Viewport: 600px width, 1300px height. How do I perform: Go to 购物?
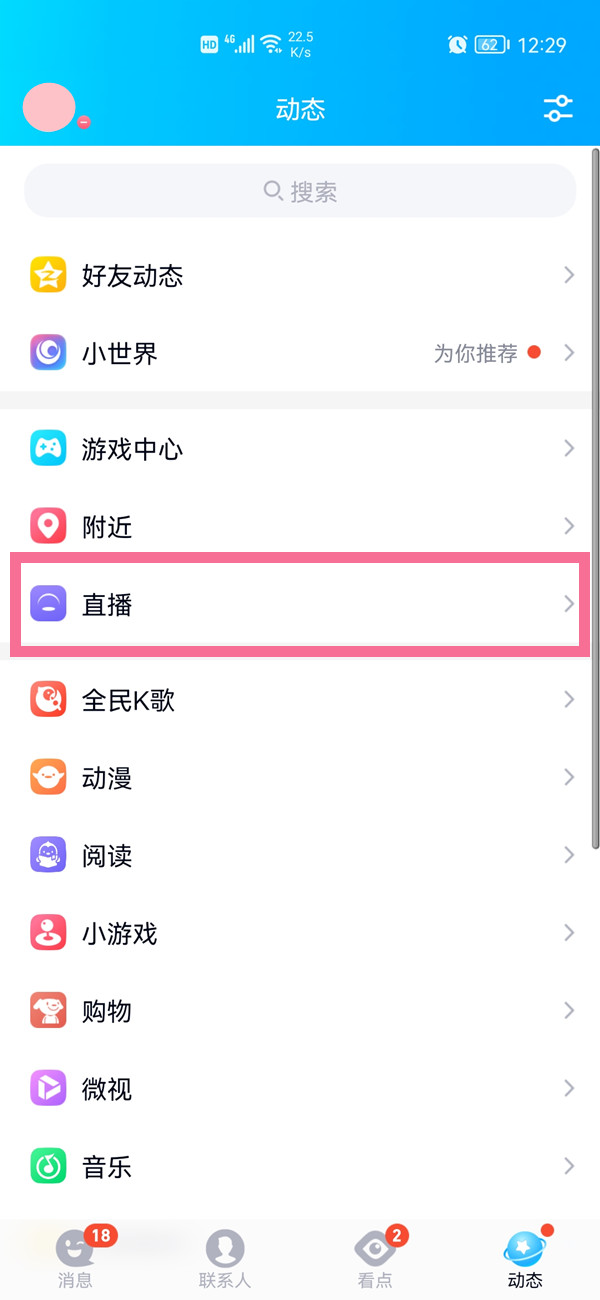pos(300,1011)
